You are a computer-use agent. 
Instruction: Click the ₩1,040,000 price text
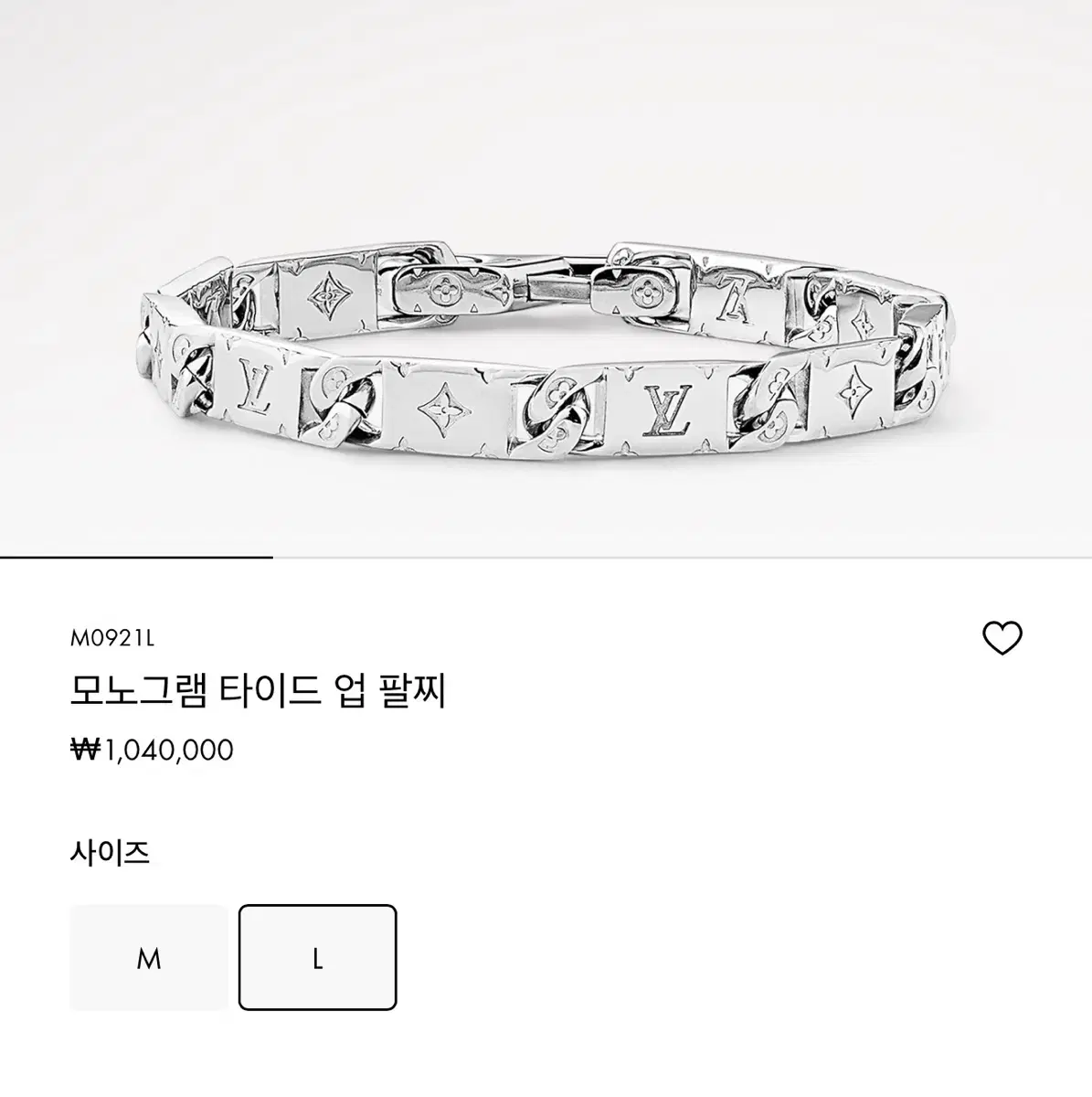tap(153, 748)
